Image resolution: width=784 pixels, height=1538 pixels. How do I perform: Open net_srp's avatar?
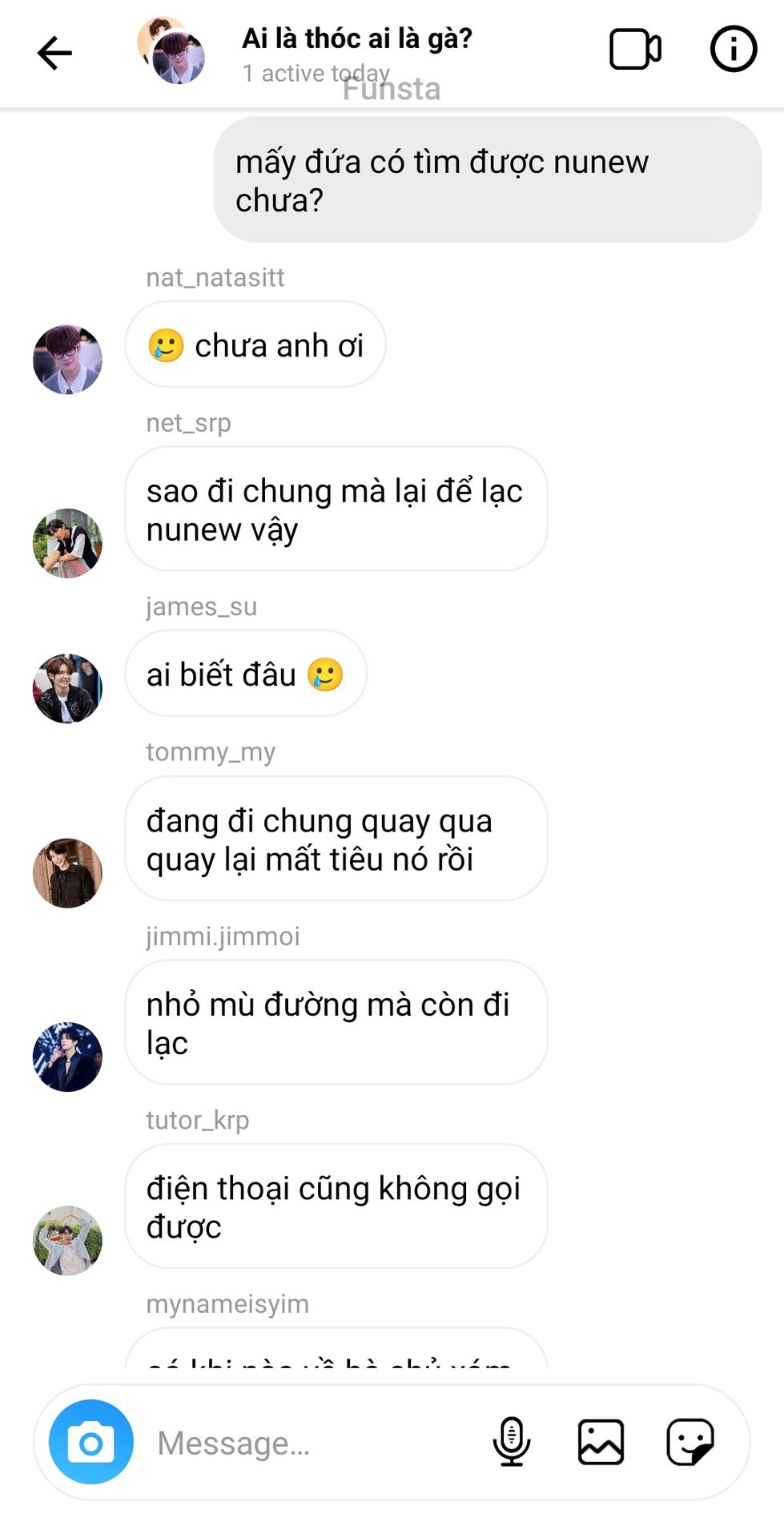[67, 543]
